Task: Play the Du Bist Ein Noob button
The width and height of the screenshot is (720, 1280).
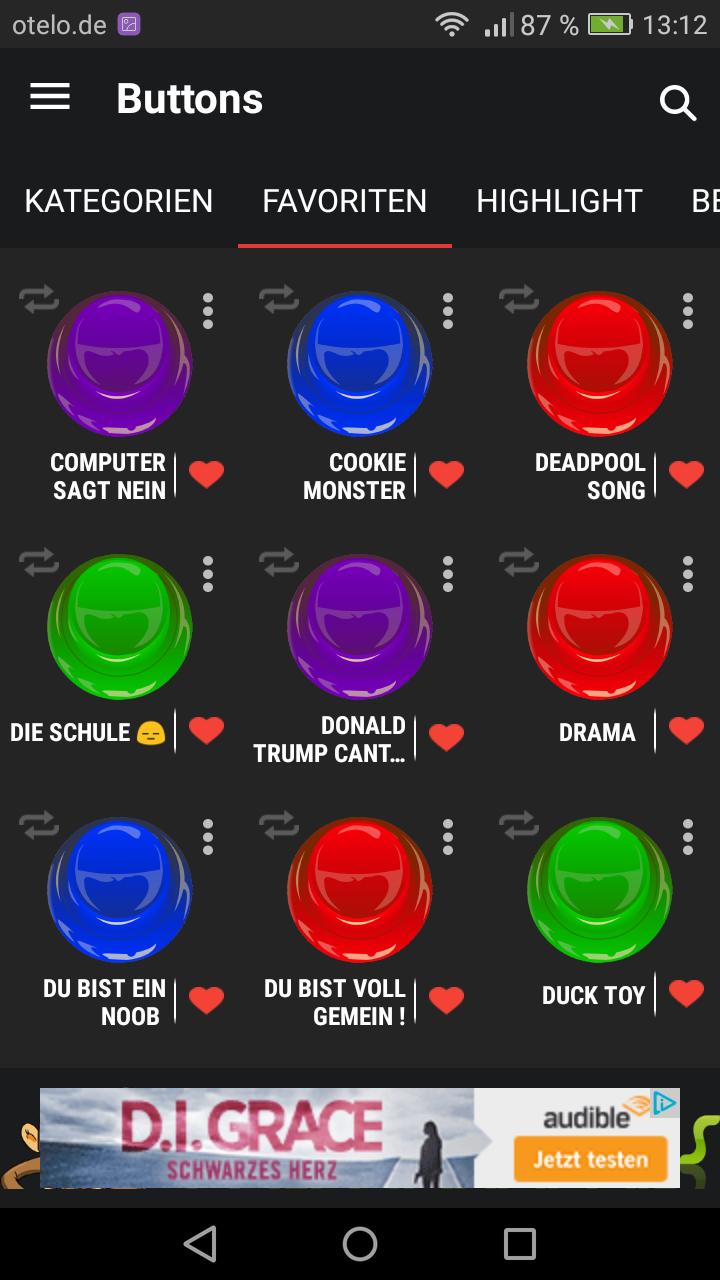Action: [120, 890]
